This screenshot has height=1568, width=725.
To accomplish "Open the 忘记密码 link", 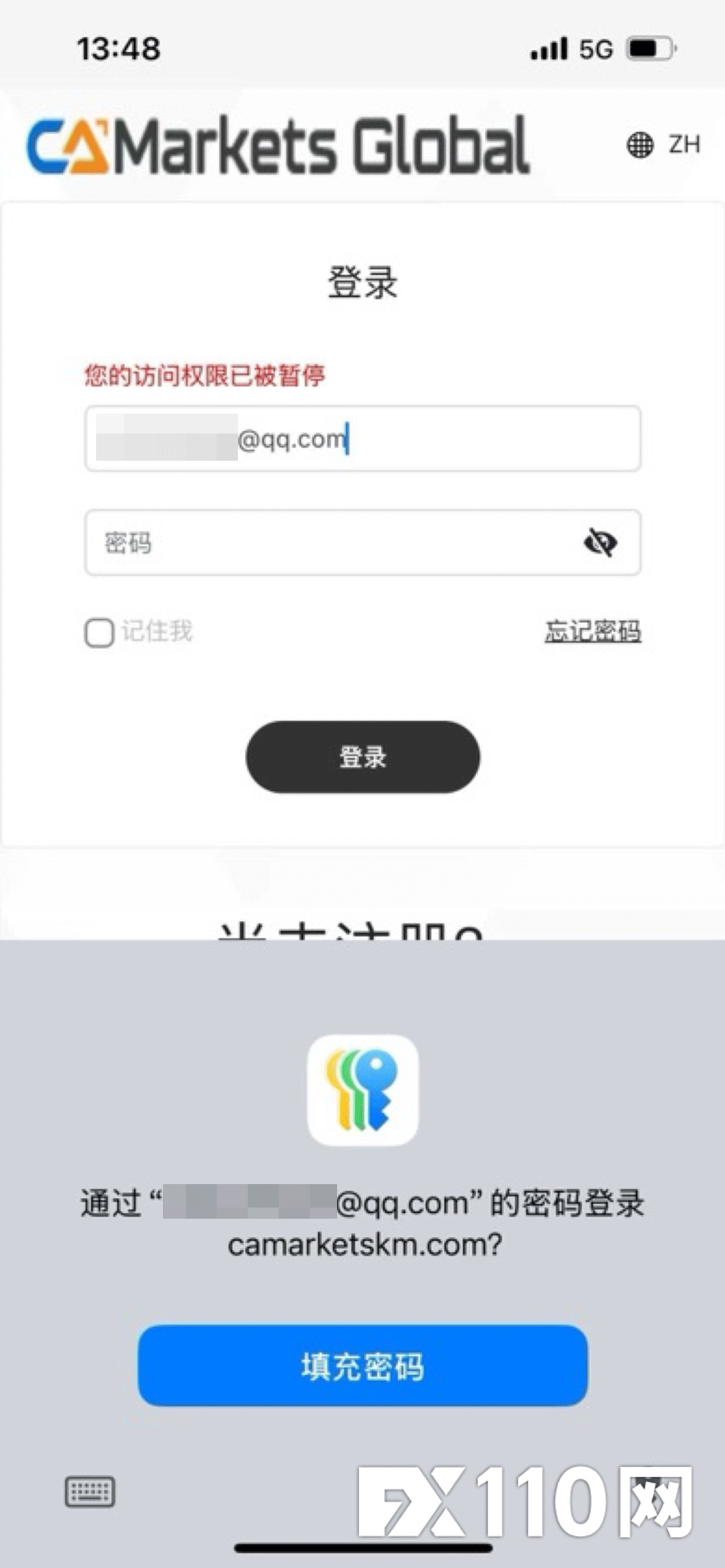I will pos(592,631).
